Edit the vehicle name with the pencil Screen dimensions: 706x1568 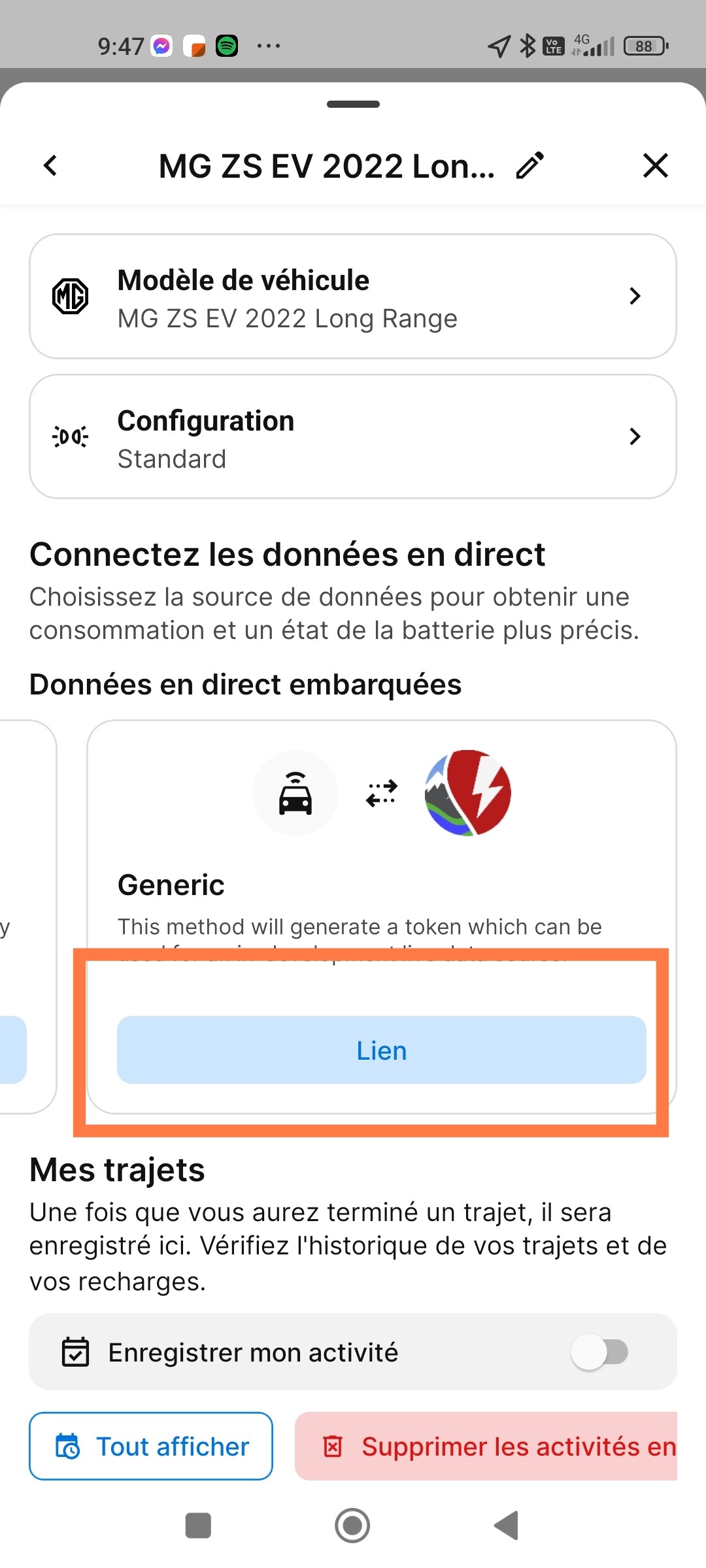click(530, 165)
